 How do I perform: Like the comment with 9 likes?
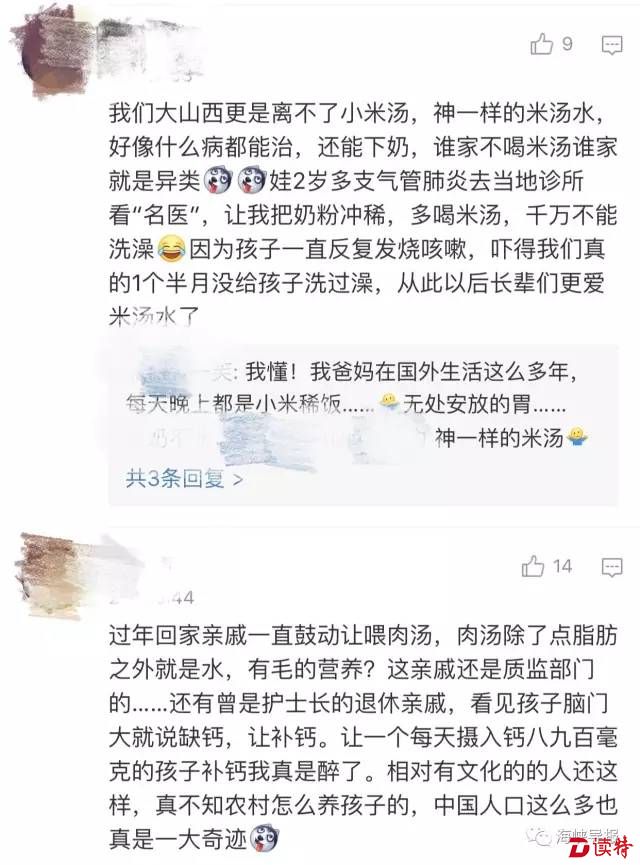[541, 44]
